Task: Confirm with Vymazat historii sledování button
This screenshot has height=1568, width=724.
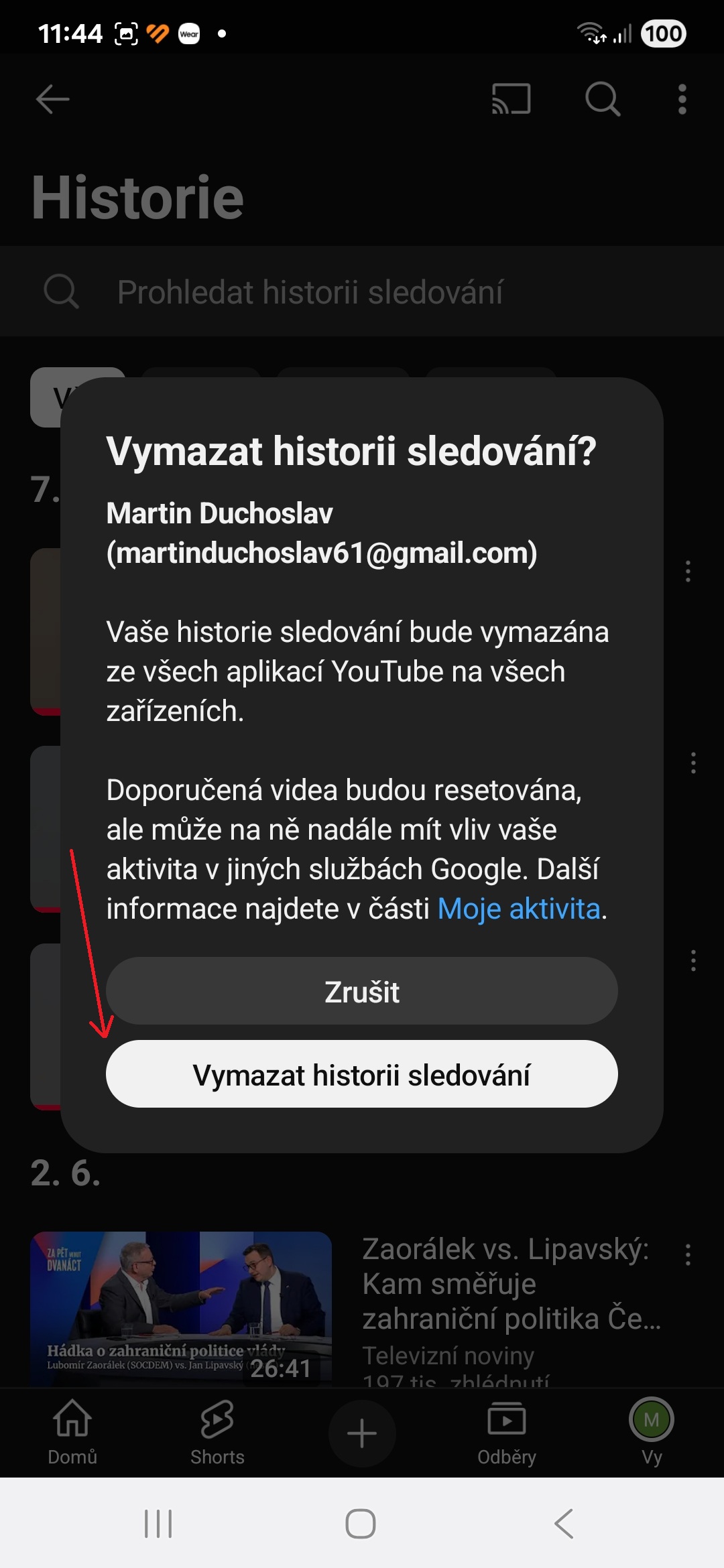Action: click(362, 1074)
